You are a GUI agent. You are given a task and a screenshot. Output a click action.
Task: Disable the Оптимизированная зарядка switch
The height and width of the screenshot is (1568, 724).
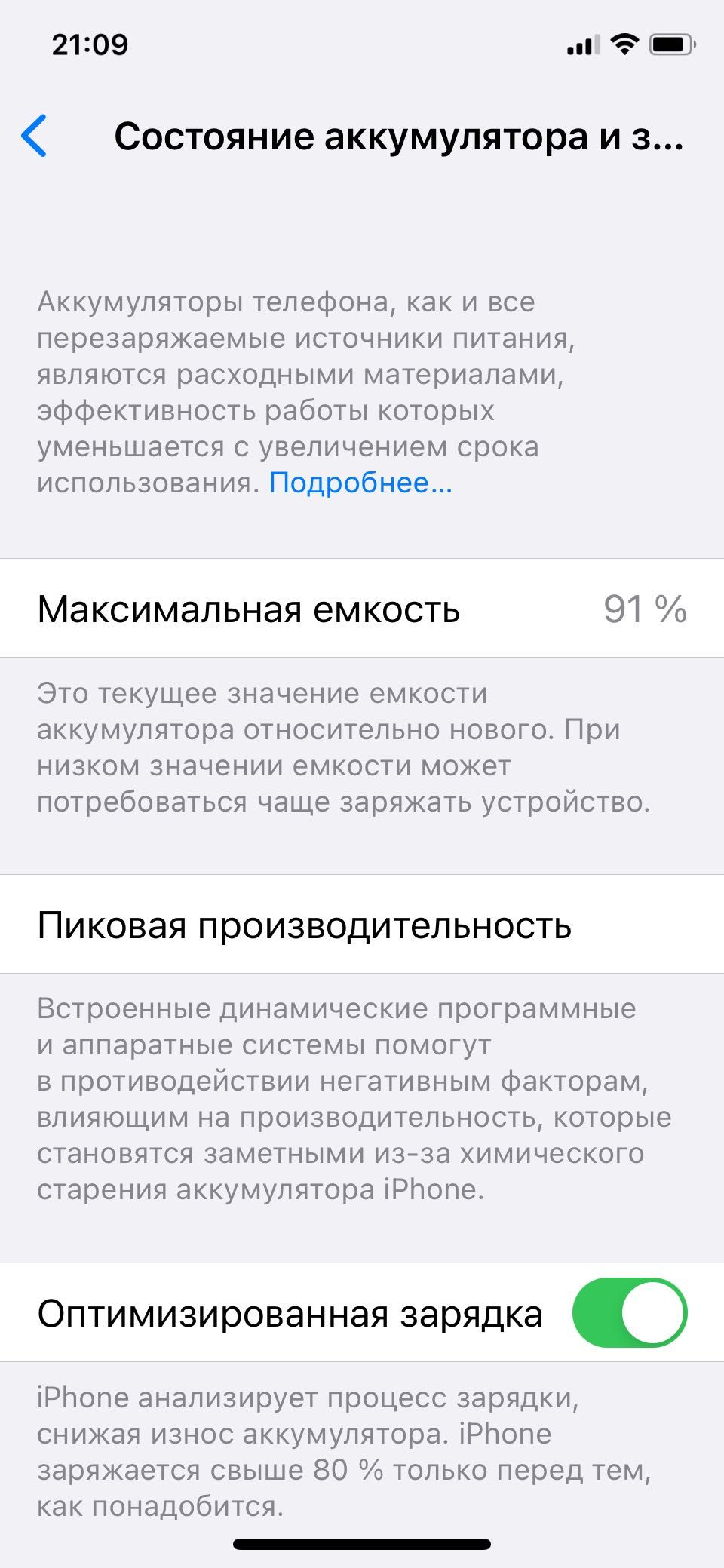(629, 1312)
